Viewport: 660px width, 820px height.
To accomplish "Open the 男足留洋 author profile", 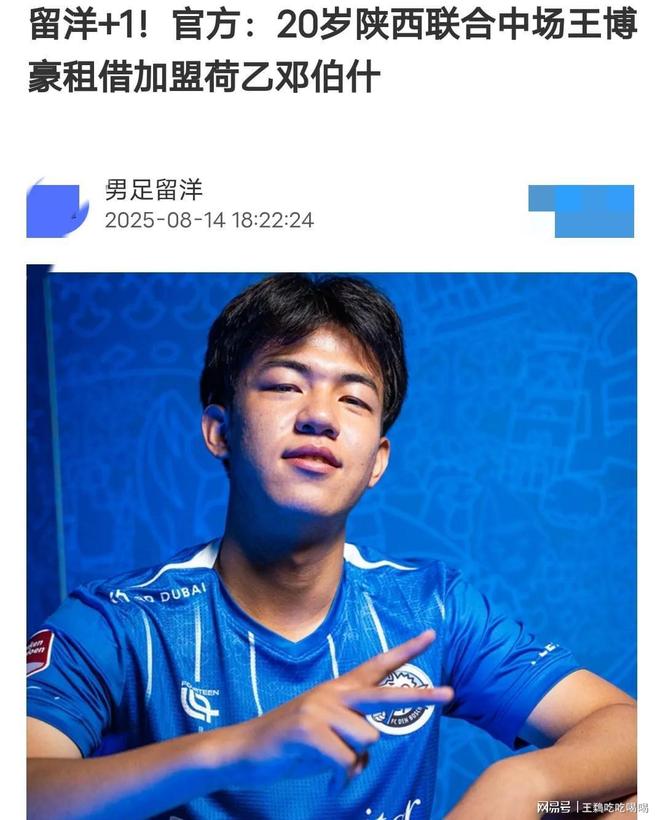I will 153,190.
